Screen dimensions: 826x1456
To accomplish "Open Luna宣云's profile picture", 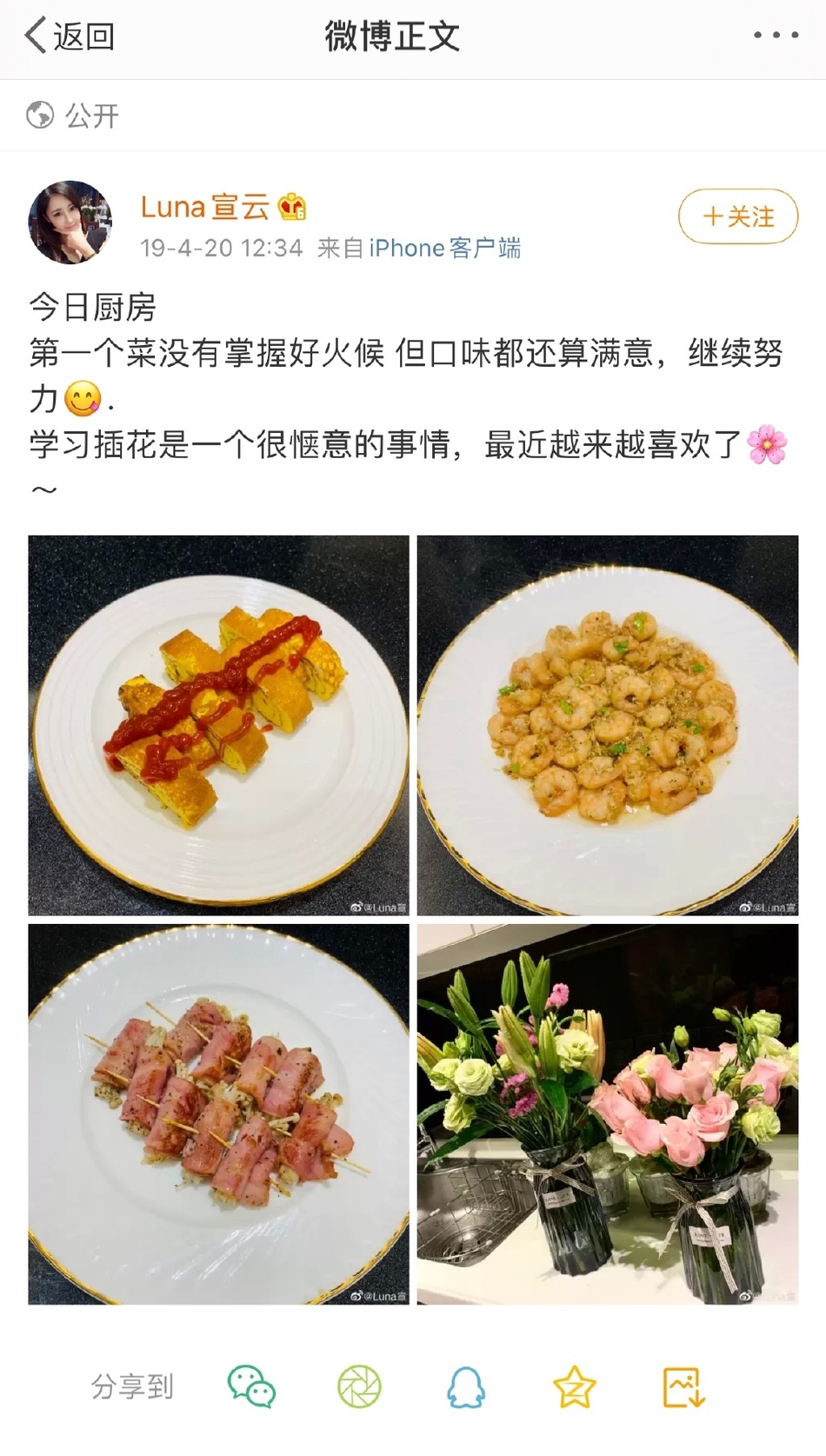I will coord(70,223).
